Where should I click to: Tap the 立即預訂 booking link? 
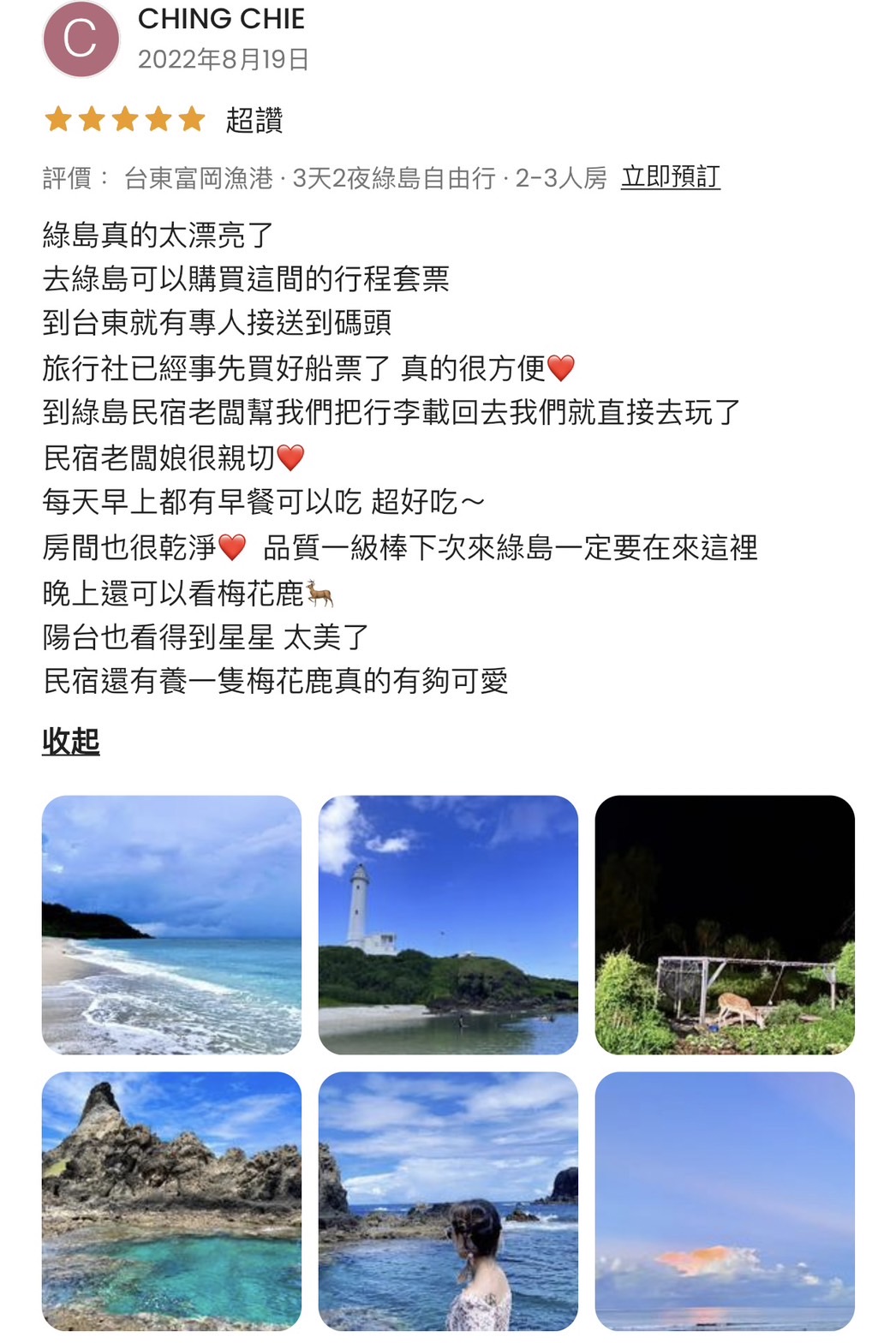[x=670, y=177]
